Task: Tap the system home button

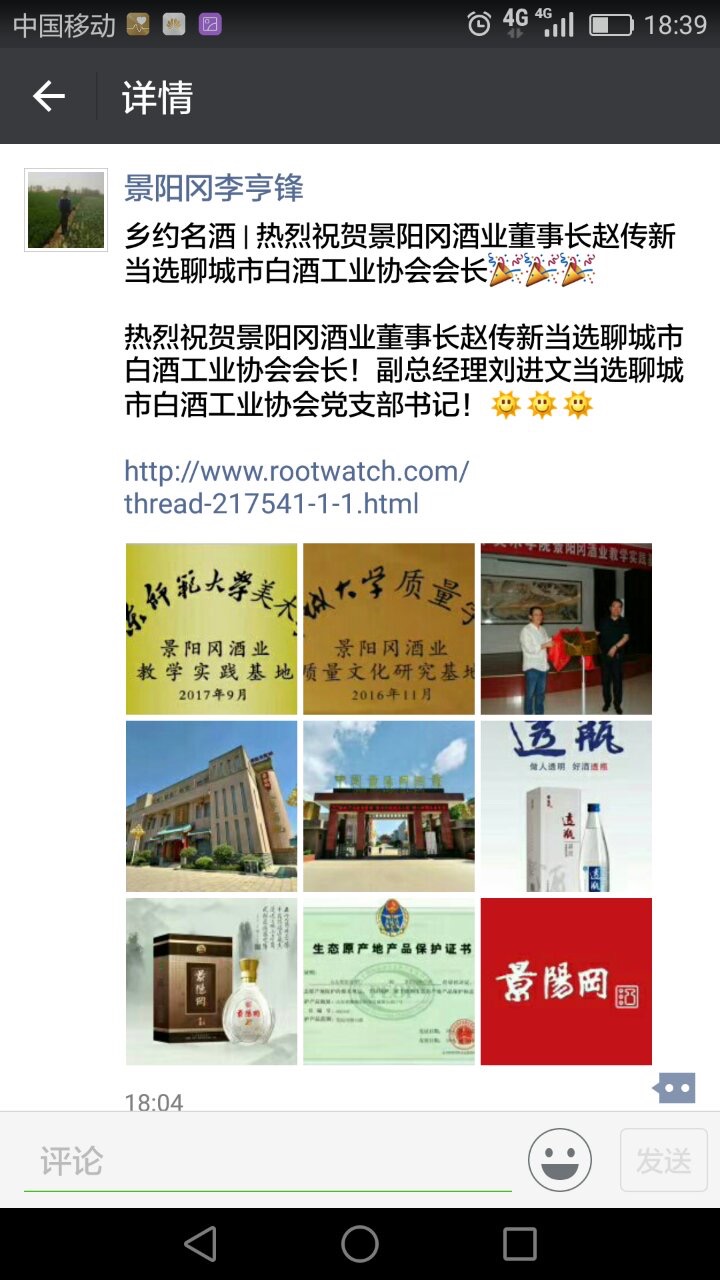Action: coord(360,1244)
